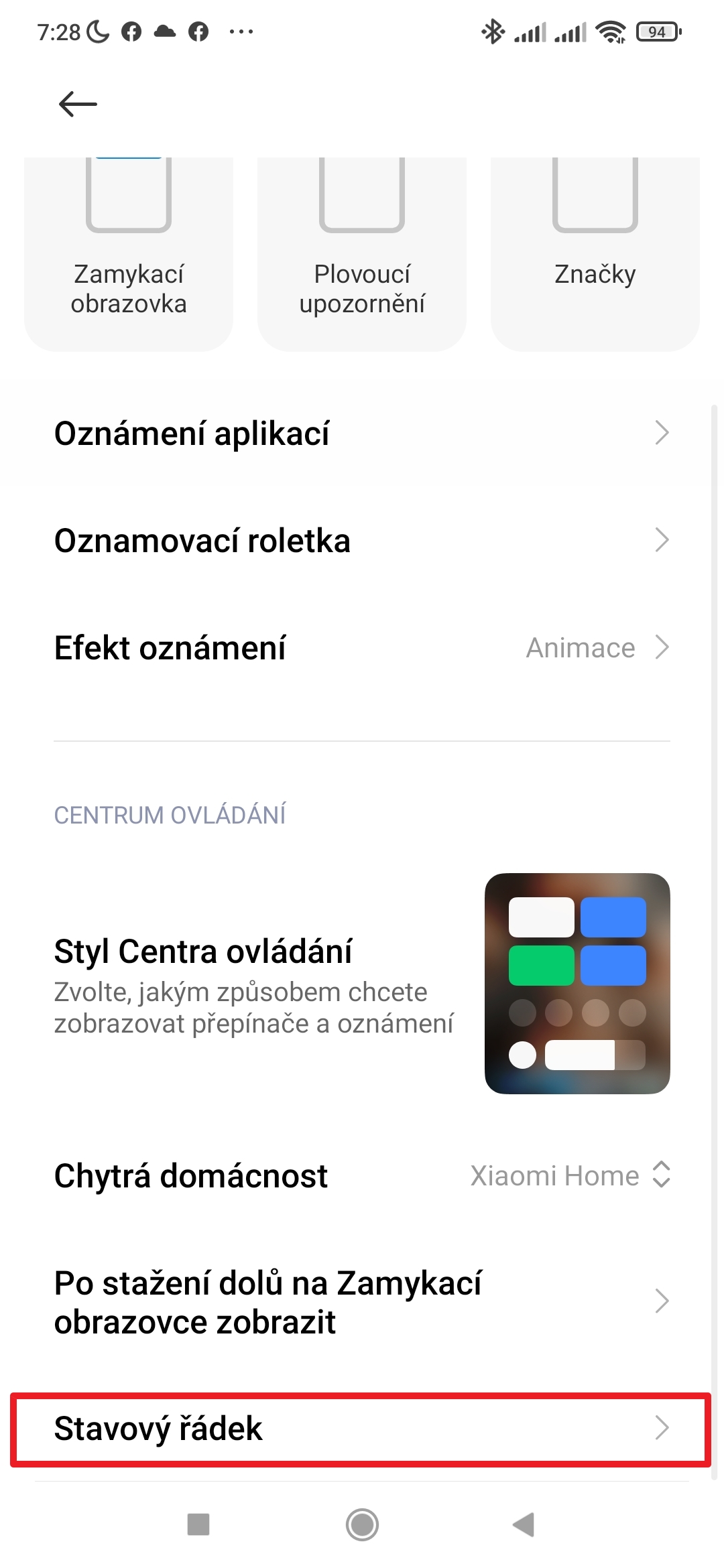Open Zamykací obrazovka notification style card
This screenshot has height=1568, width=724.
(129, 255)
